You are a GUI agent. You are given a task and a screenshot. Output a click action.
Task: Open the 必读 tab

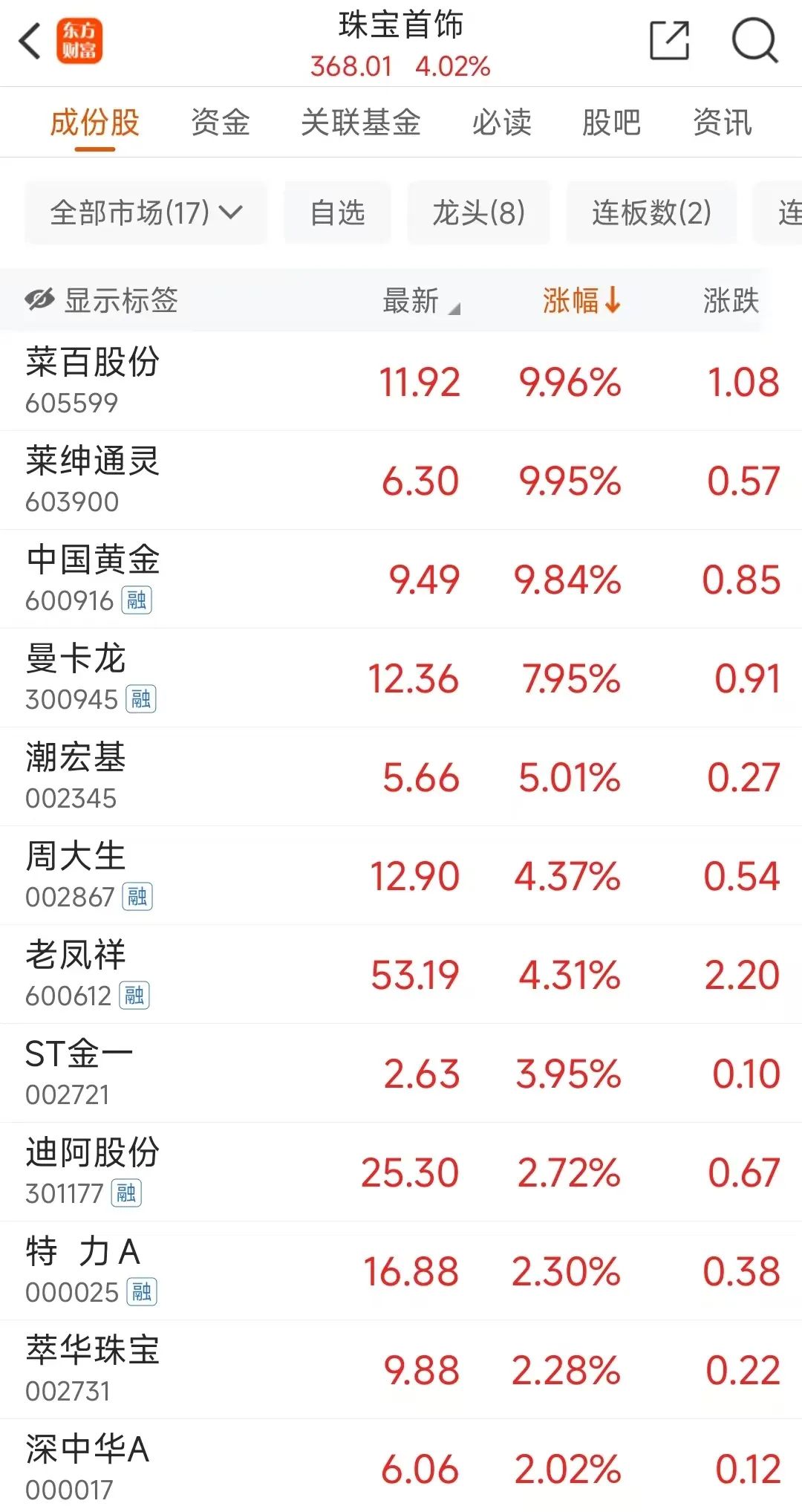tap(502, 123)
